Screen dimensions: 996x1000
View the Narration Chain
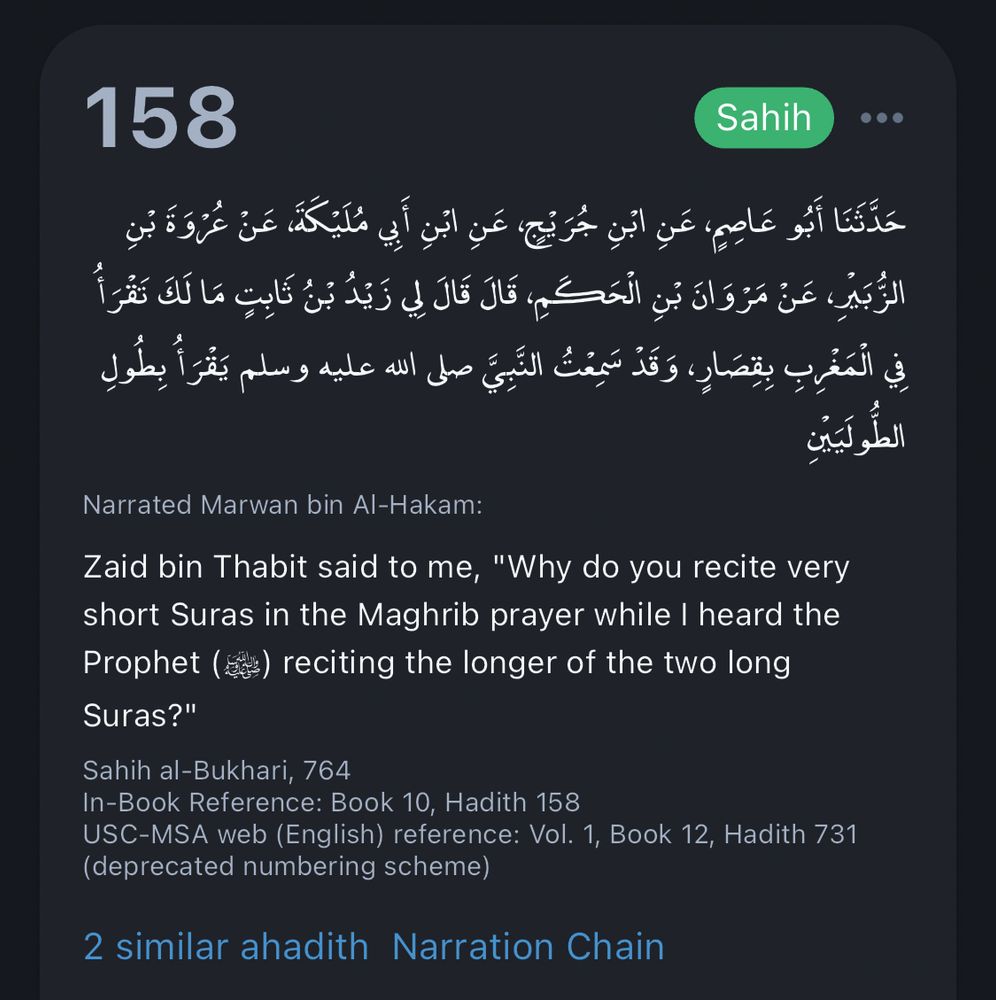pyautogui.click(x=527, y=945)
